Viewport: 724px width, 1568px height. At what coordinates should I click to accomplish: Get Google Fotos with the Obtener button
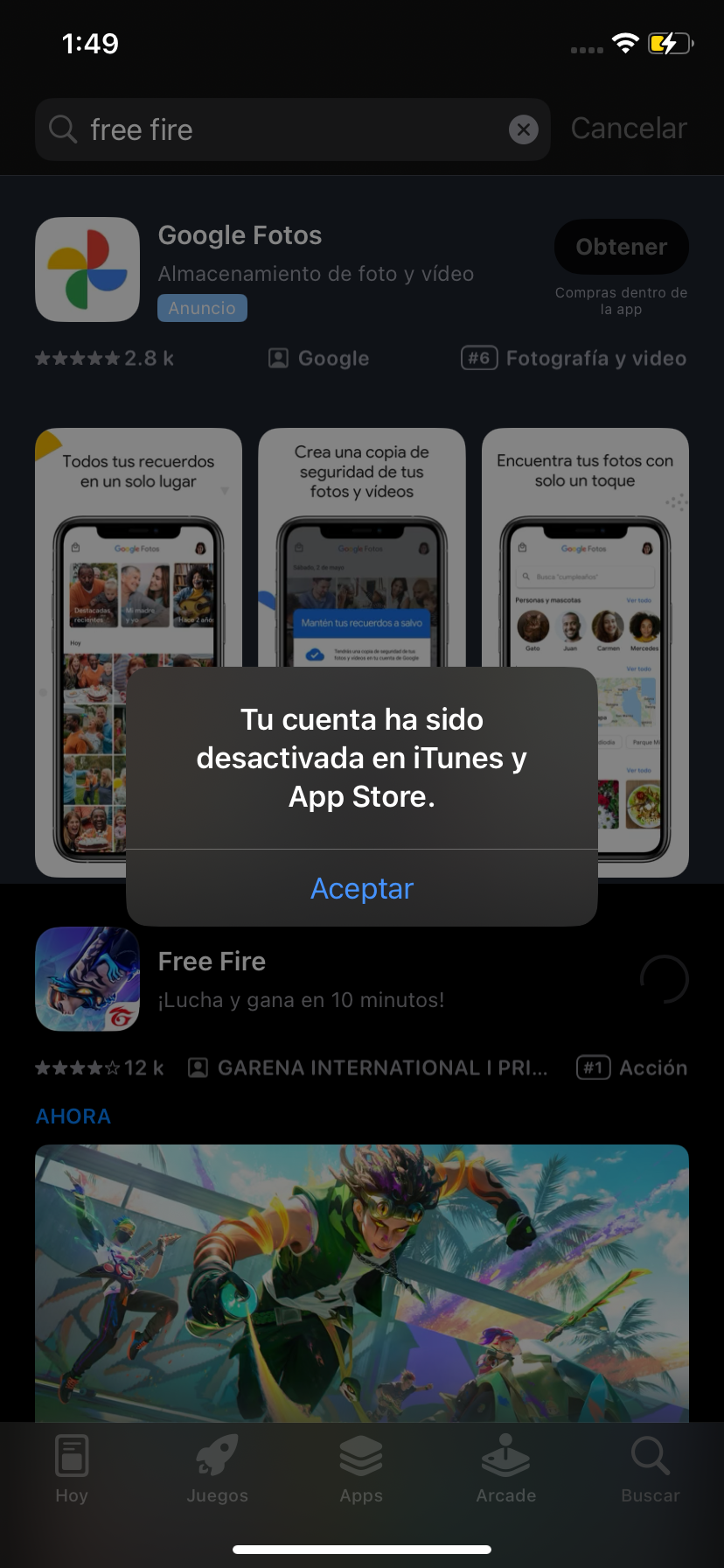click(x=621, y=247)
